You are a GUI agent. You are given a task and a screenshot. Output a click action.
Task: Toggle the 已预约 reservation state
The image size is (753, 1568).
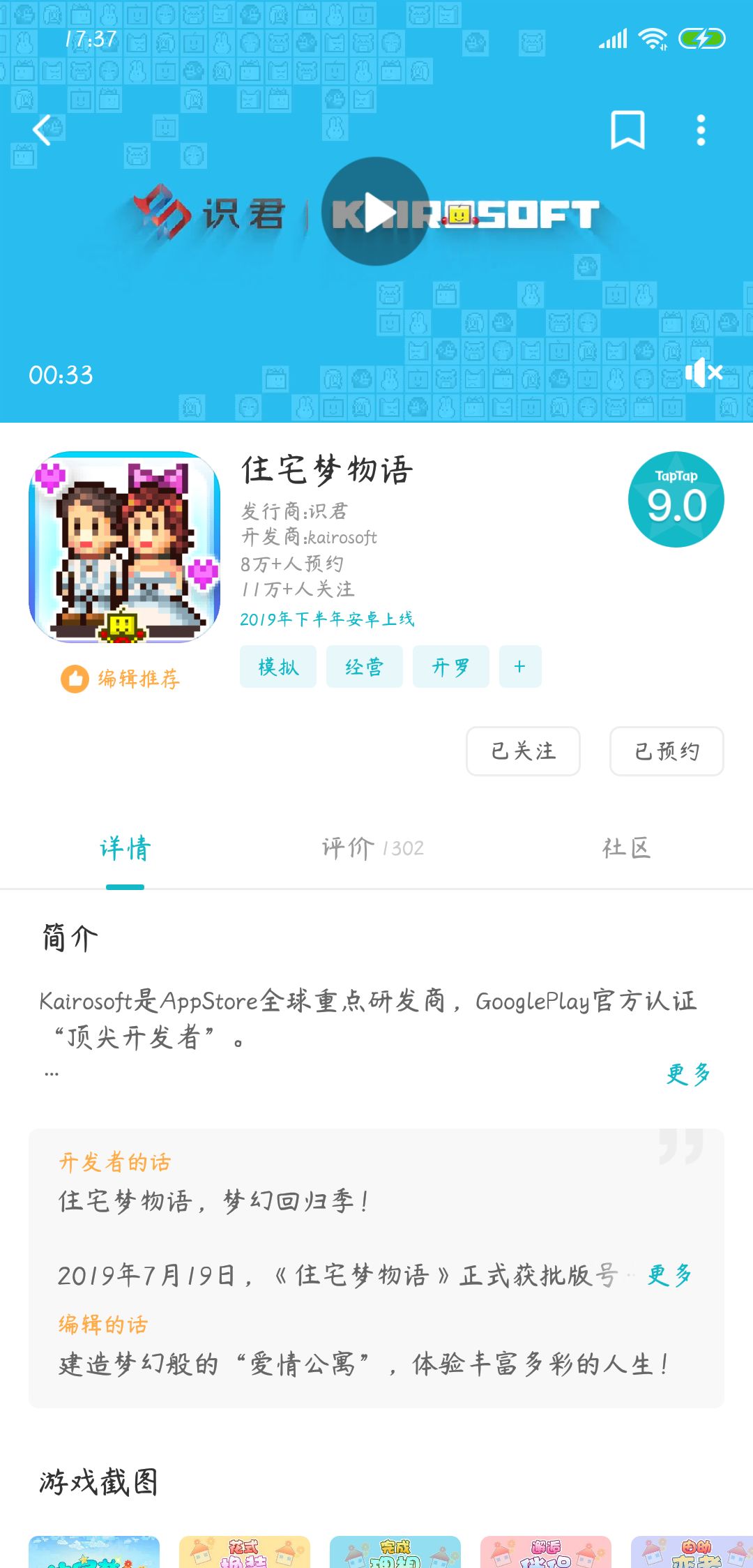[666, 751]
